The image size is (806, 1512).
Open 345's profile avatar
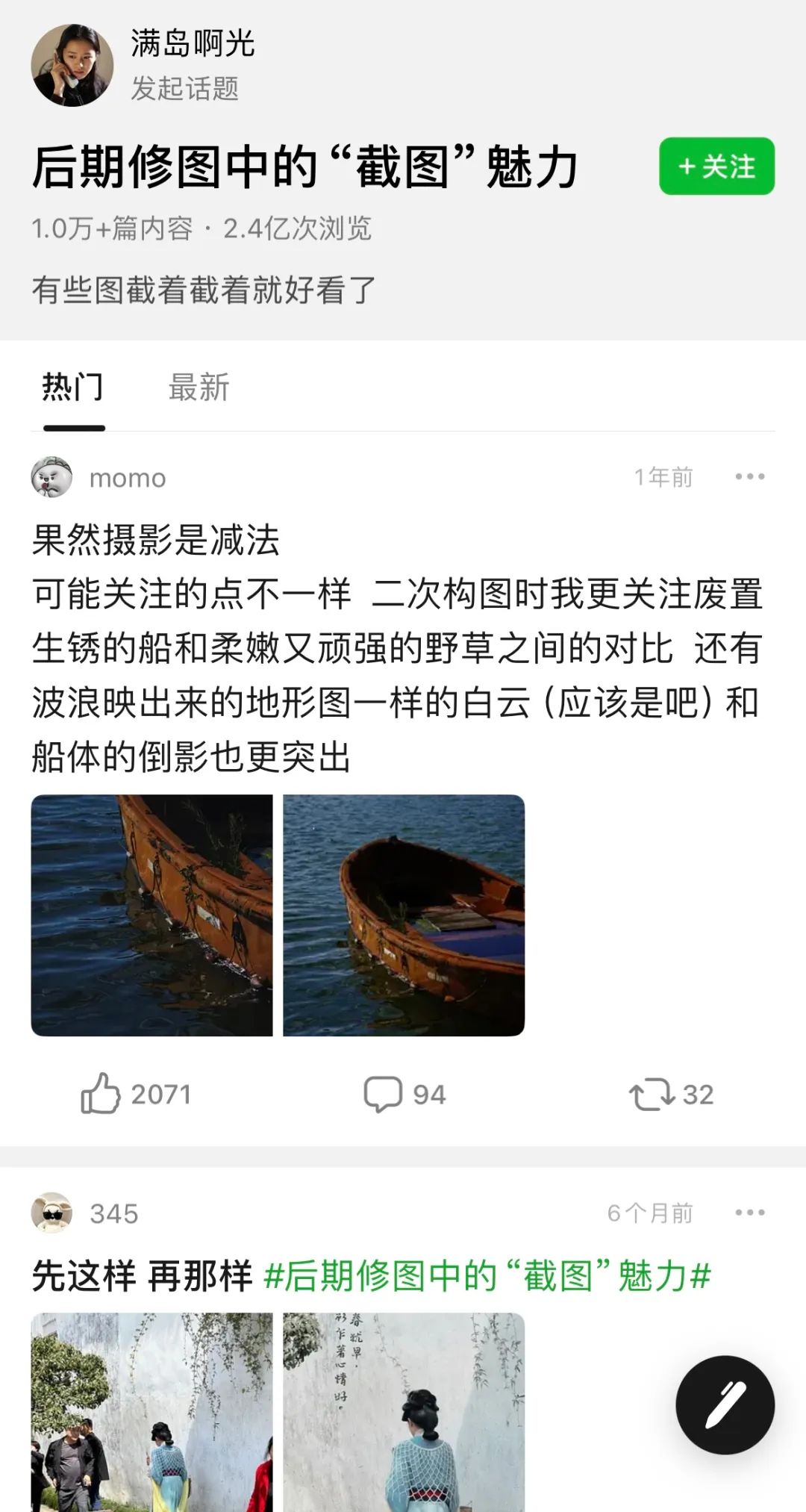point(51,1213)
